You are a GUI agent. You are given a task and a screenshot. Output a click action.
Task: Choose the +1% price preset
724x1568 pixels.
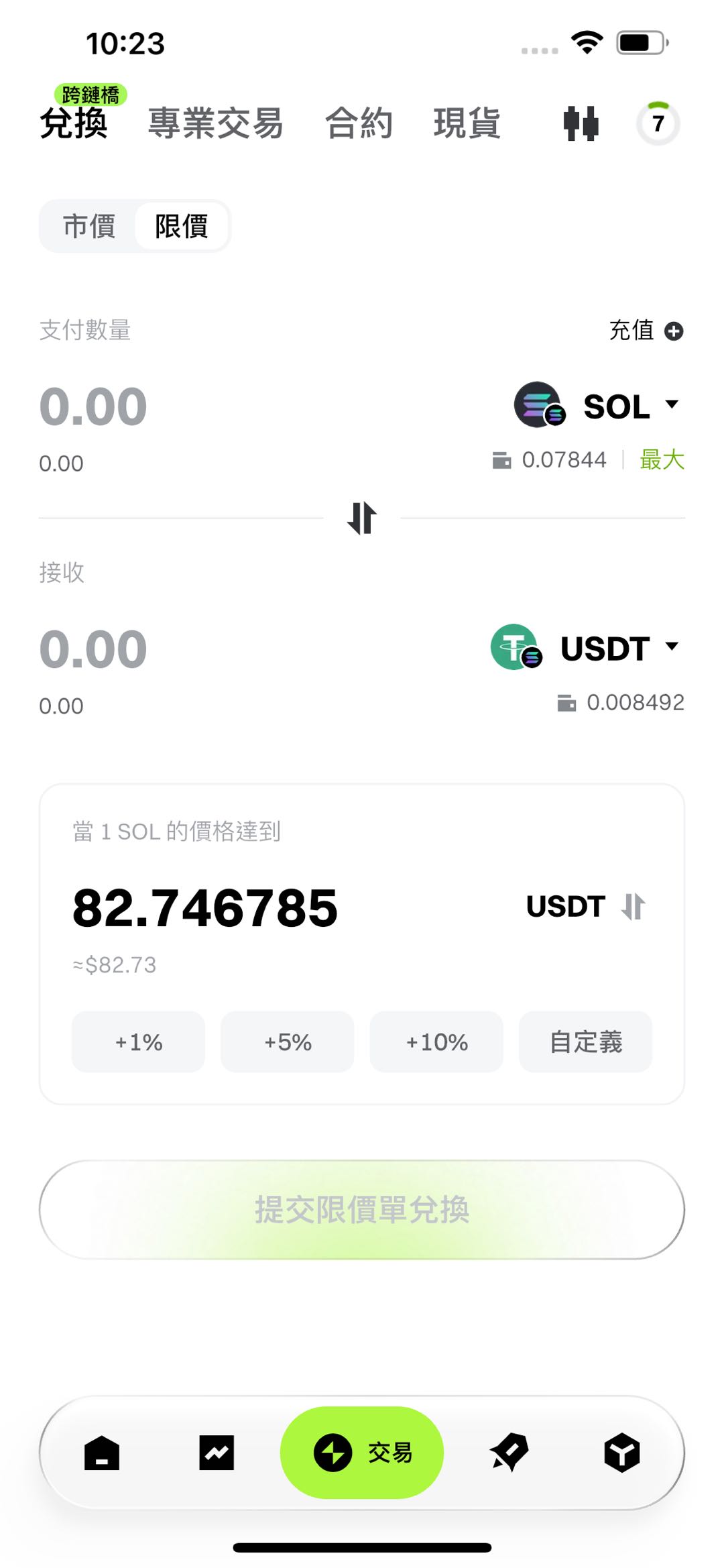(x=138, y=1042)
